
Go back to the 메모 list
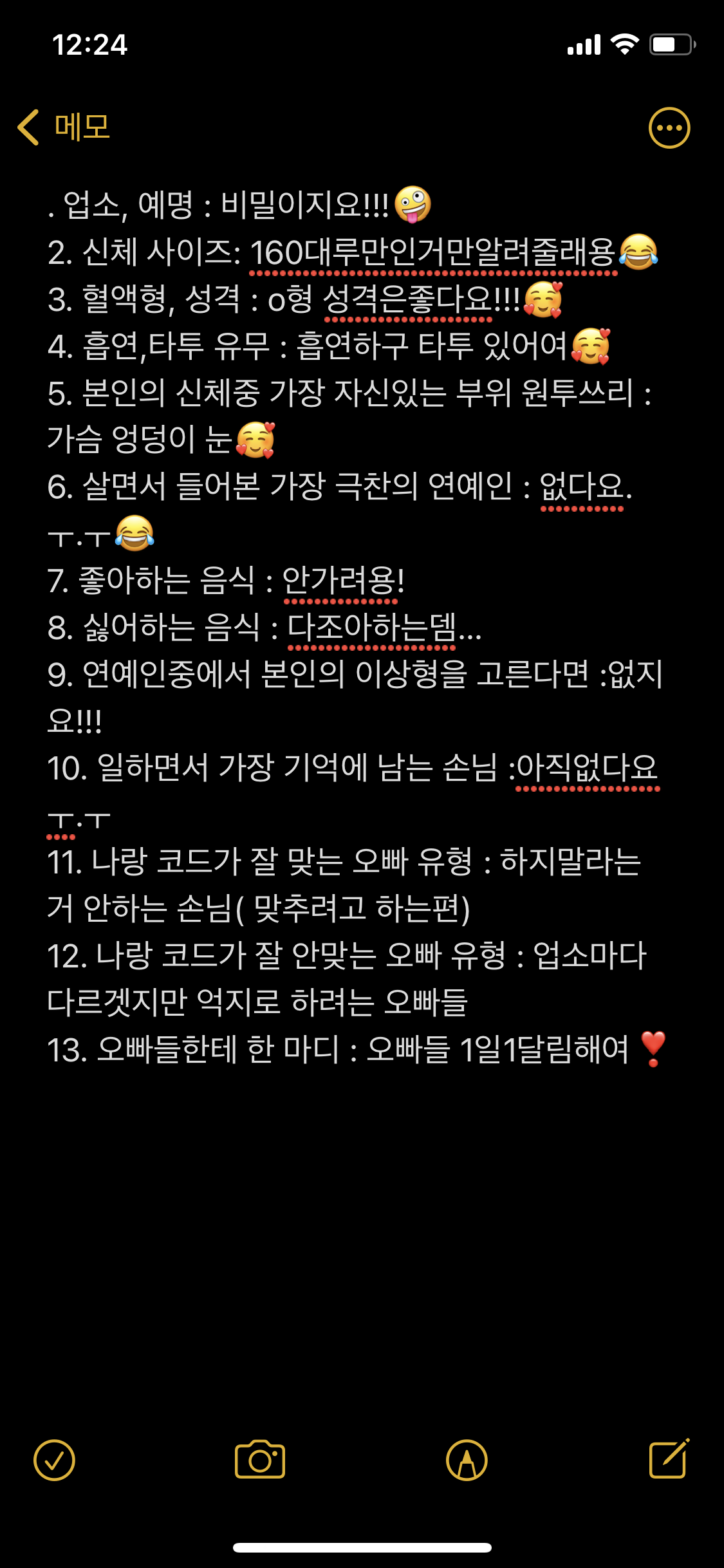63,127
